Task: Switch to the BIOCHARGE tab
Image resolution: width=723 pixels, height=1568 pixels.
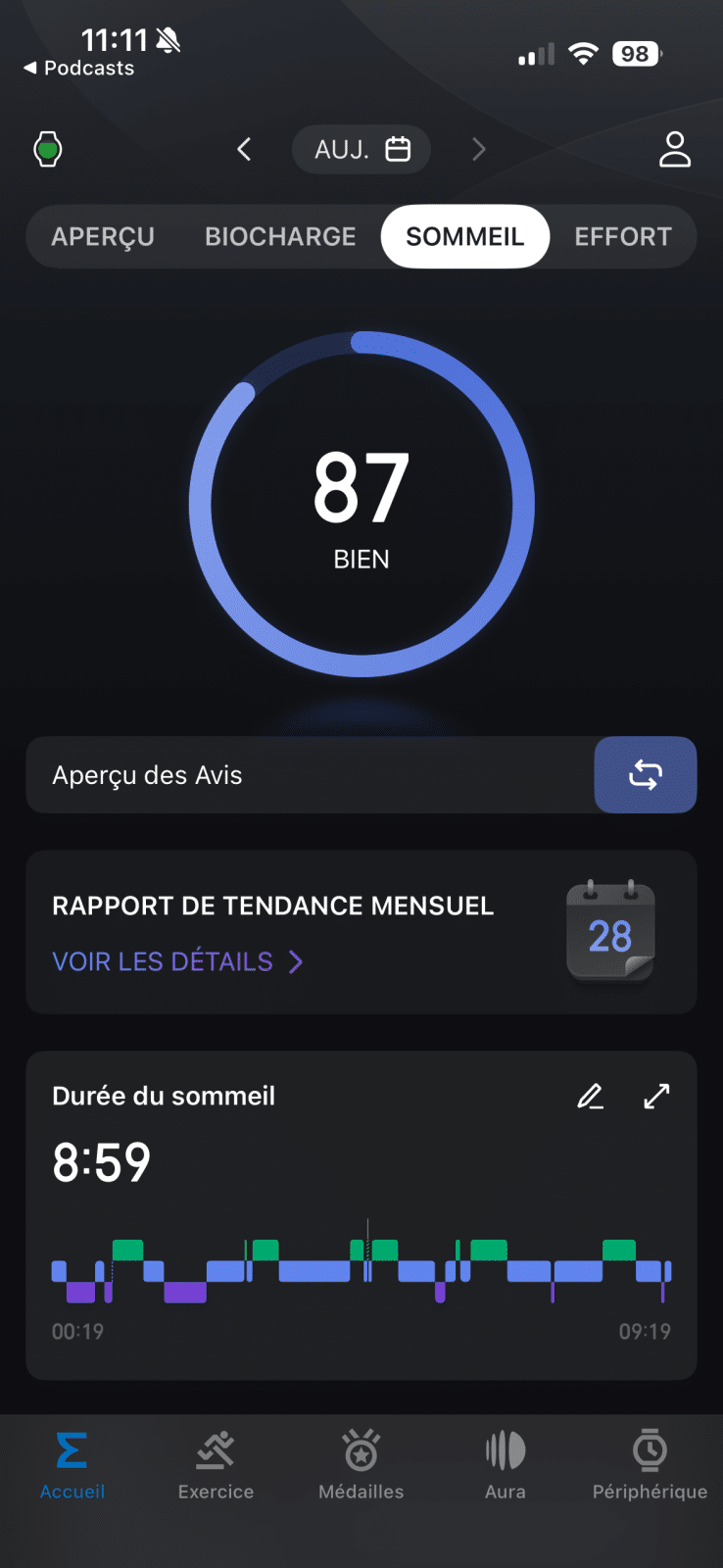Action: tap(280, 236)
